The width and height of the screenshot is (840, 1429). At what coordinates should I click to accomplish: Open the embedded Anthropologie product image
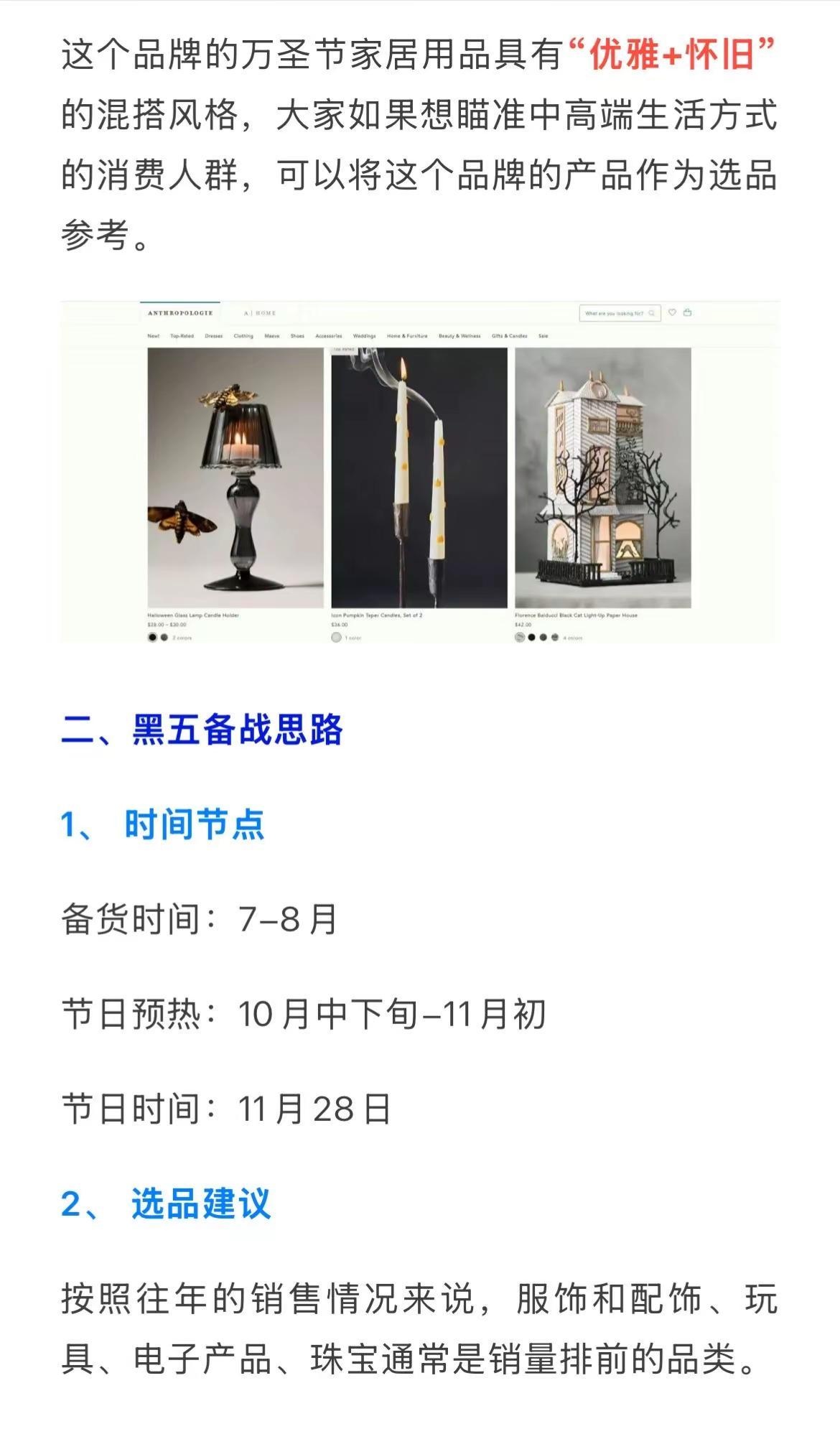point(420,472)
